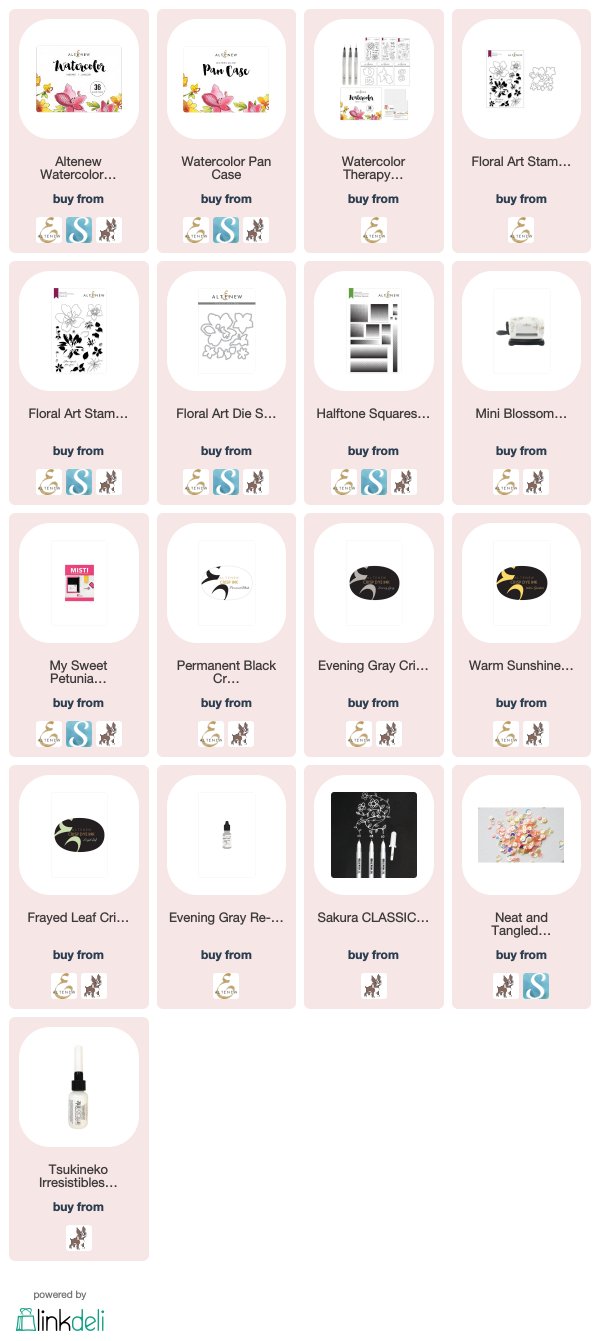Tap Altenew store icon under Mini Blossom

506,483
